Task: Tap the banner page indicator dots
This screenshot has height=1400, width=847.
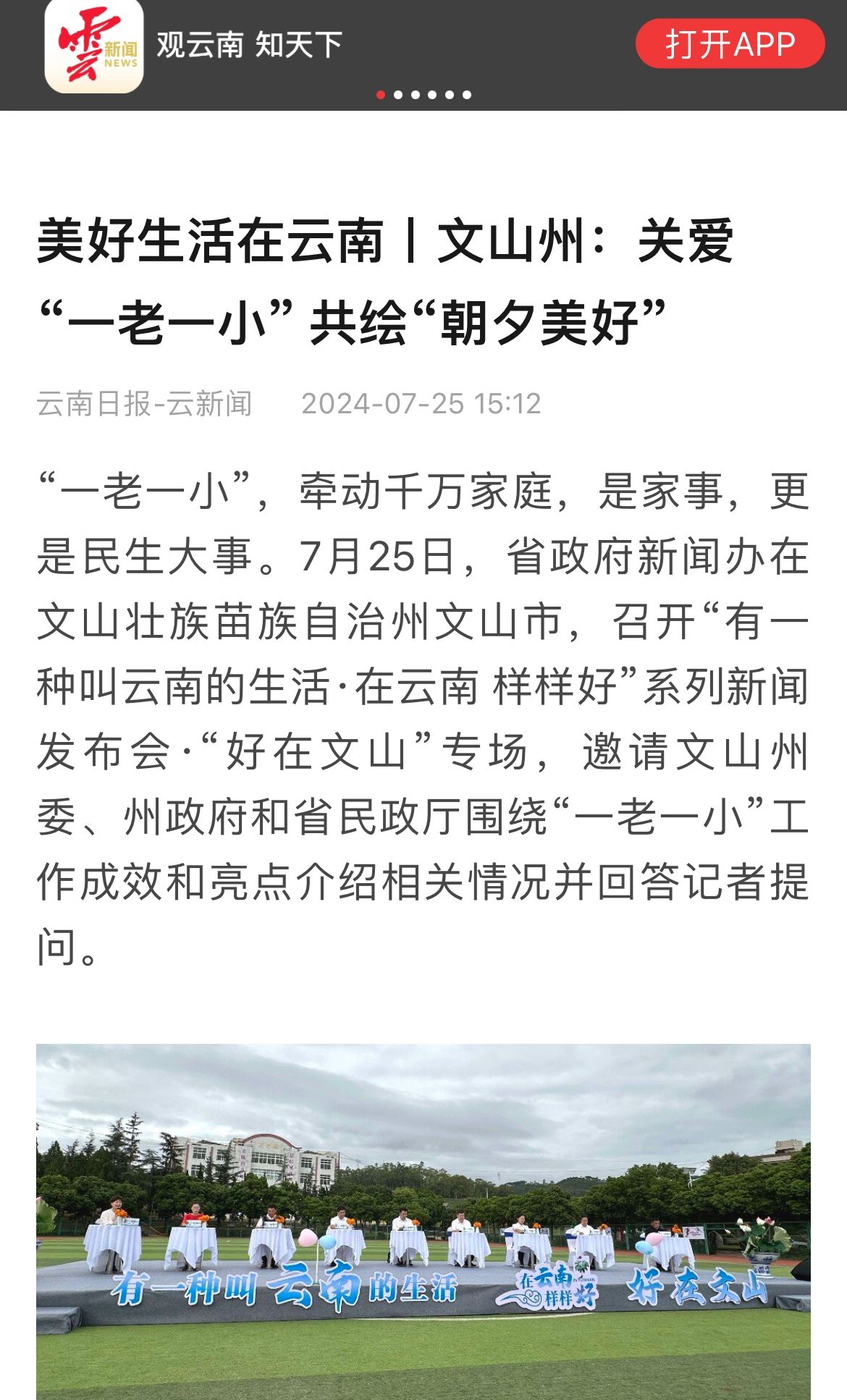Action: [x=423, y=95]
